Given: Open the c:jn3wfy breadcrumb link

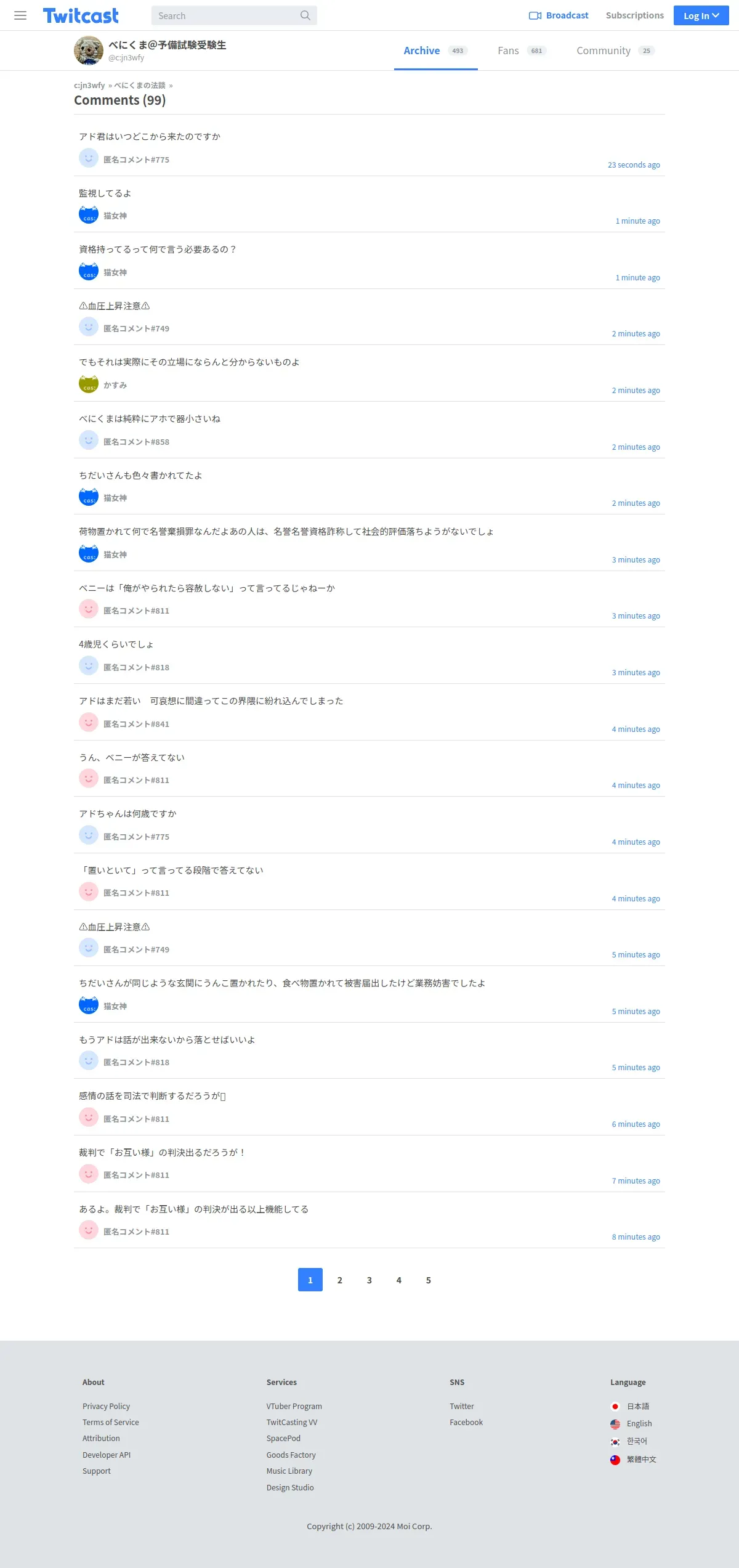Looking at the screenshot, I should point(89,86).
